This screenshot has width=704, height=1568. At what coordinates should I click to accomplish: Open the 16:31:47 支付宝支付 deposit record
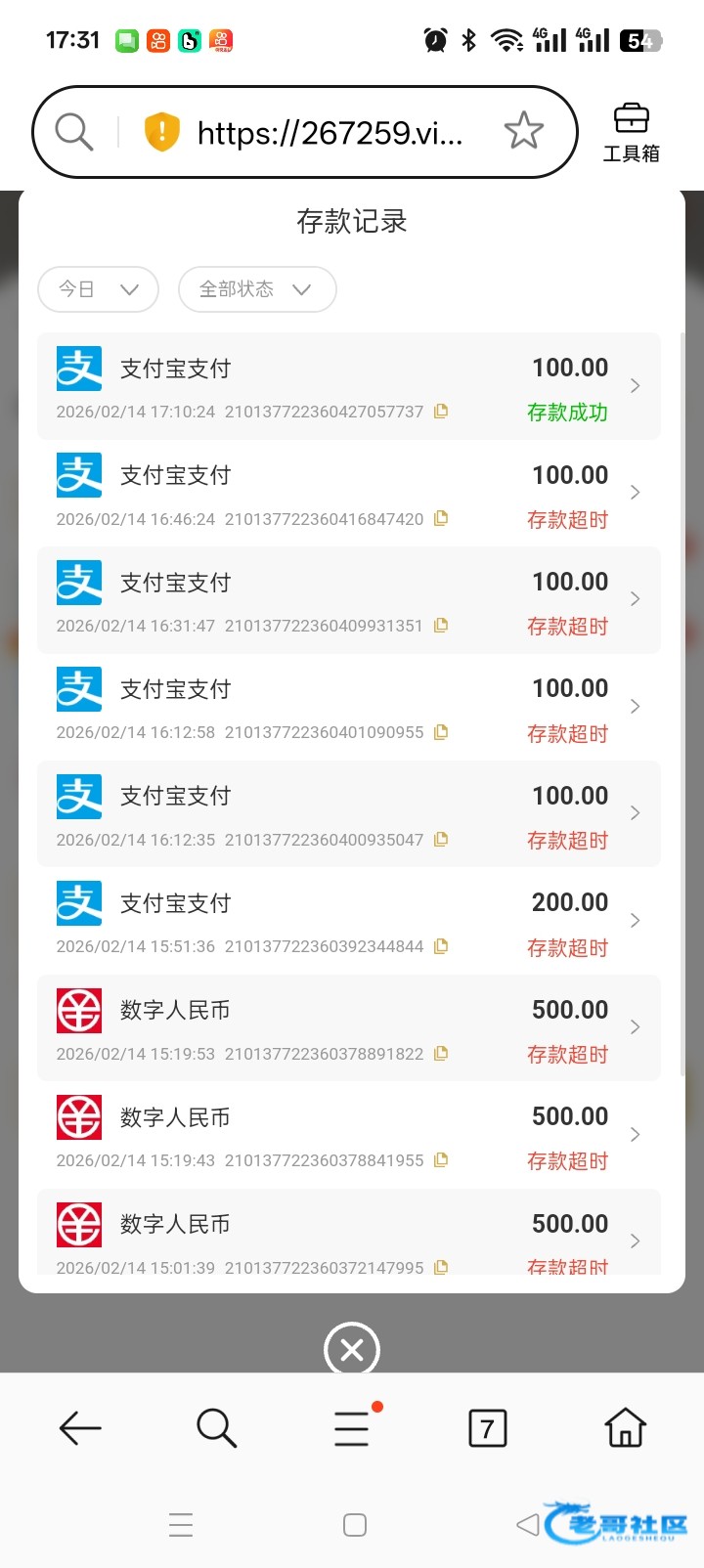348,599
